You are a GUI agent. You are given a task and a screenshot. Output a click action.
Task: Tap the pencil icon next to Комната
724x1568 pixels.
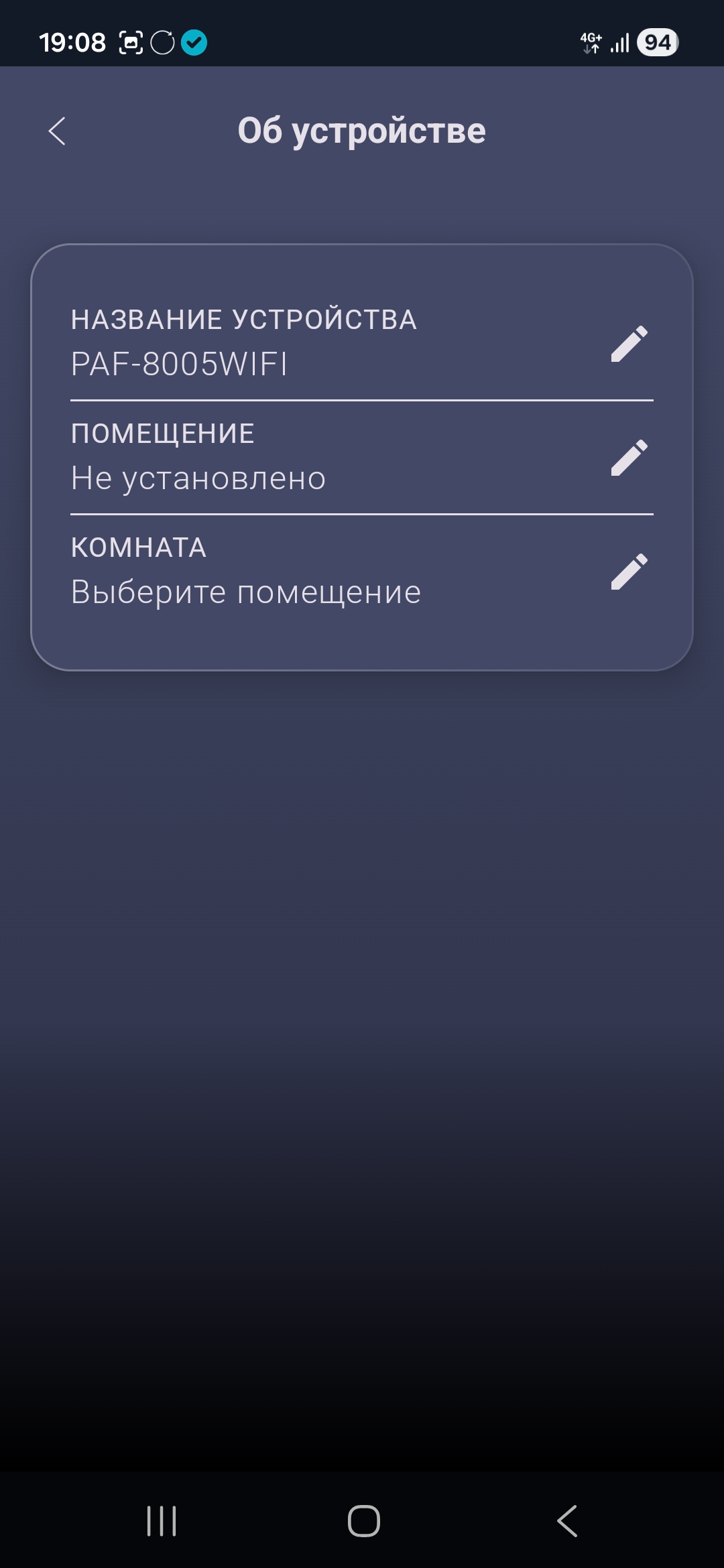click(629, 572)
